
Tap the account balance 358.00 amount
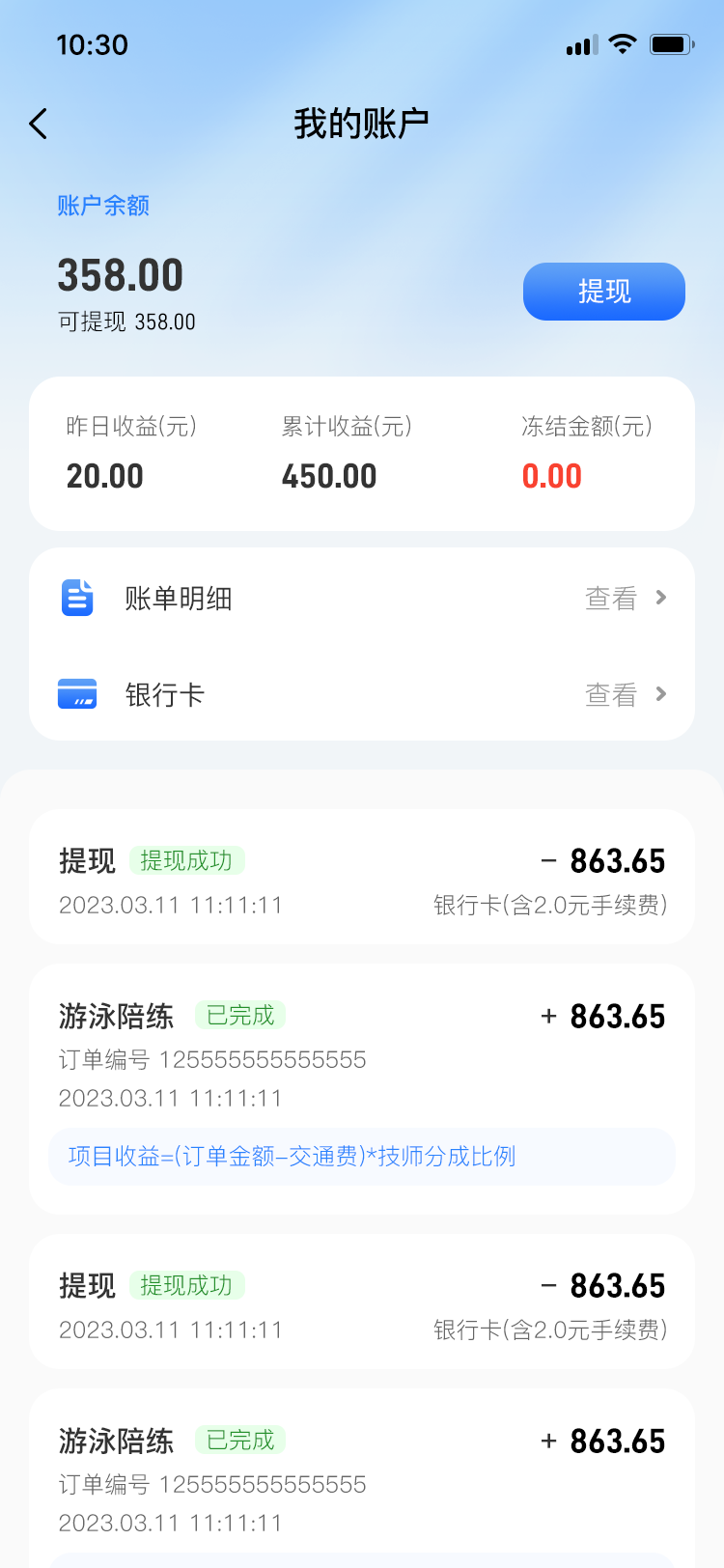click(x=120, y=275)
